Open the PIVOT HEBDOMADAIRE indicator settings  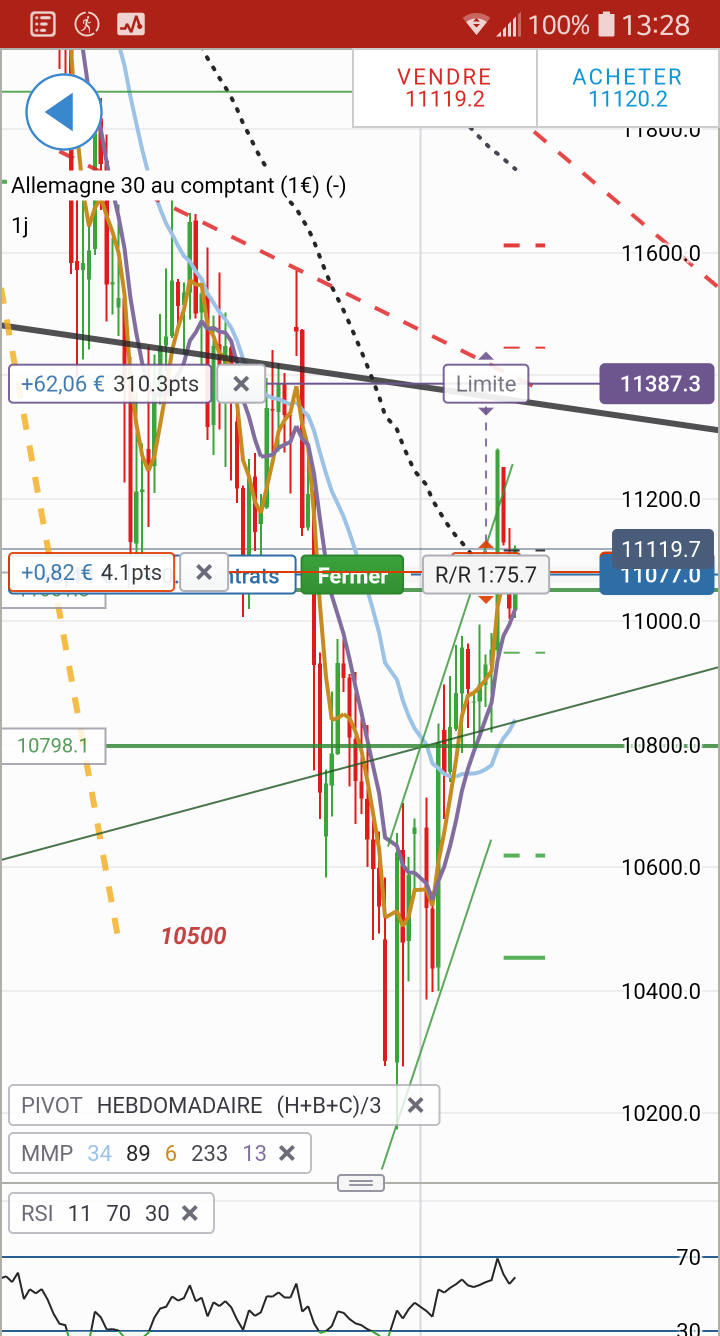point(200,1105)
